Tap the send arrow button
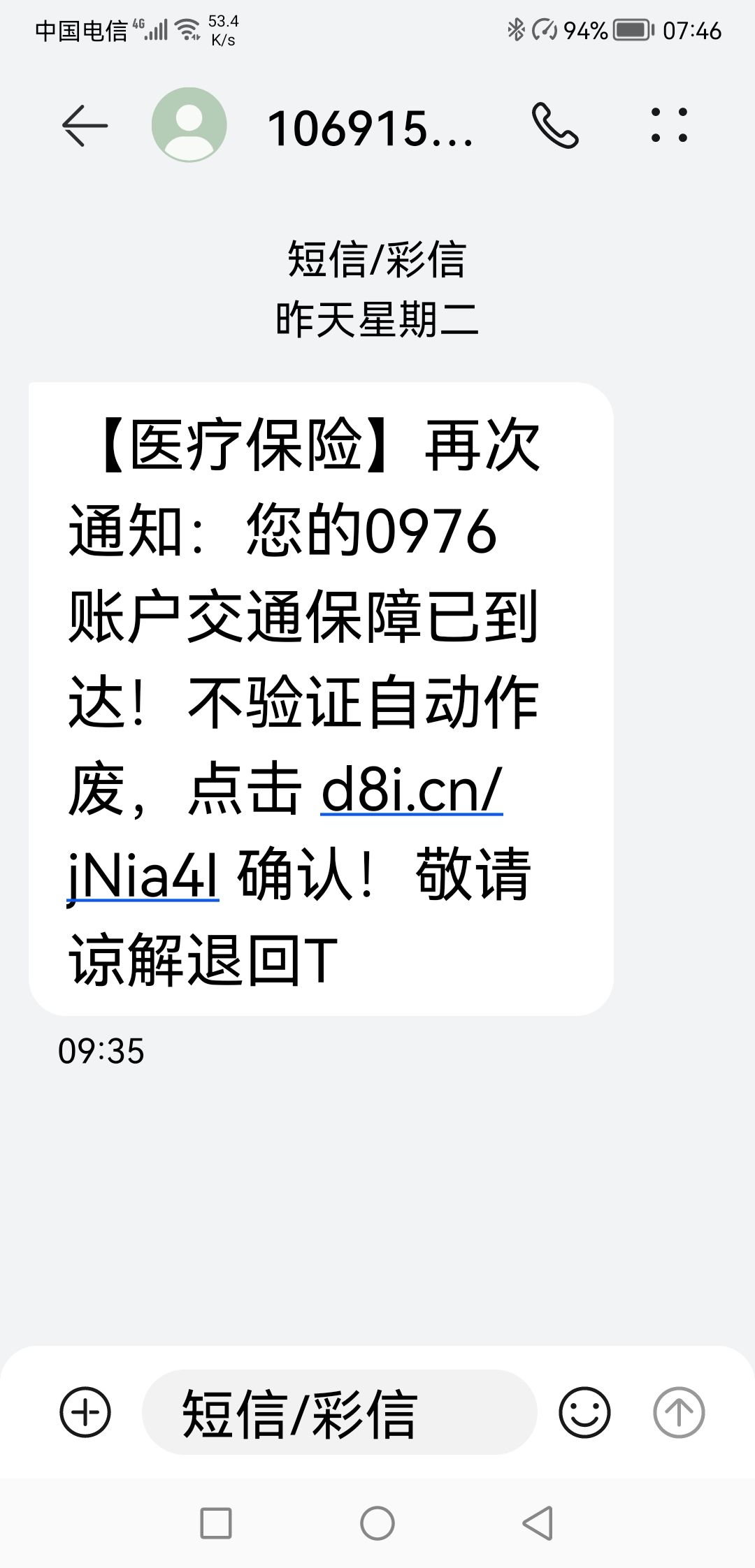Image resolution: width=755 pixels, height=1568 pixels. pos(678,1412)
